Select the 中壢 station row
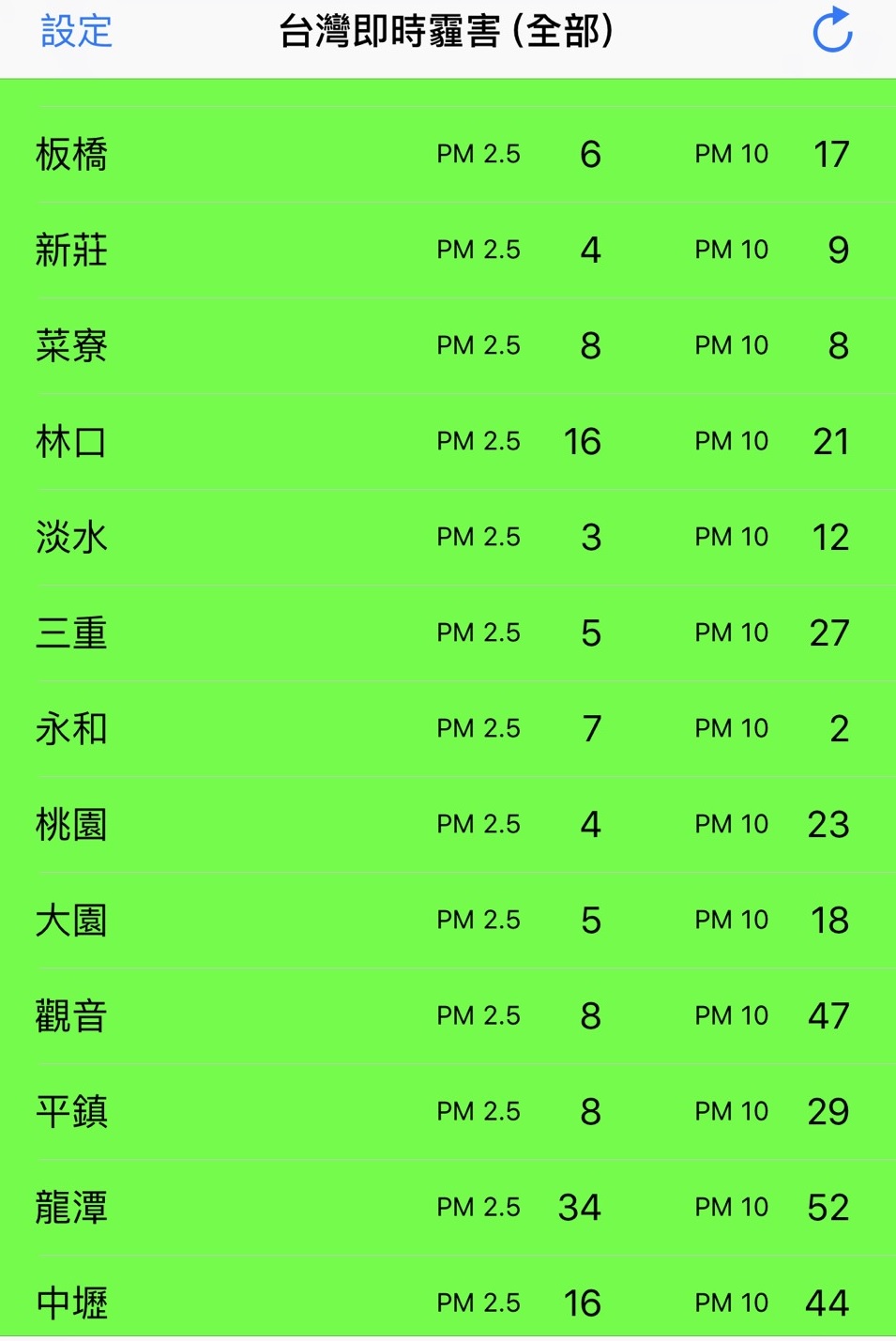This screenshot has width=896, height=1341. point(448,1301)
